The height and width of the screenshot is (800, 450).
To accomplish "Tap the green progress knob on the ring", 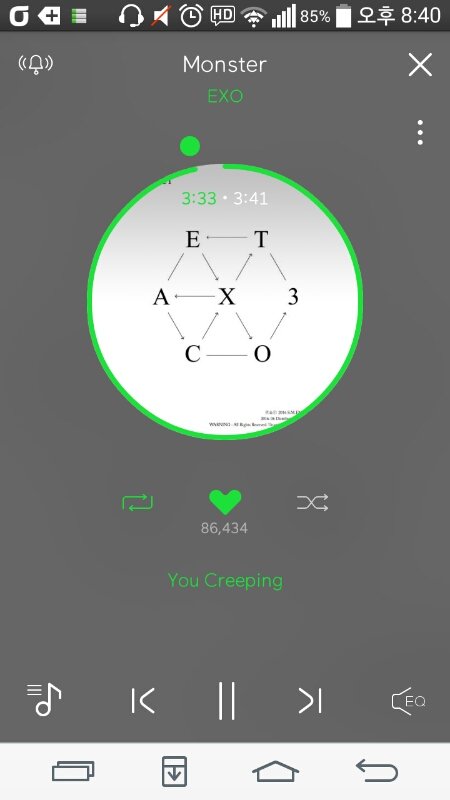I will click(x=190, y=146).
